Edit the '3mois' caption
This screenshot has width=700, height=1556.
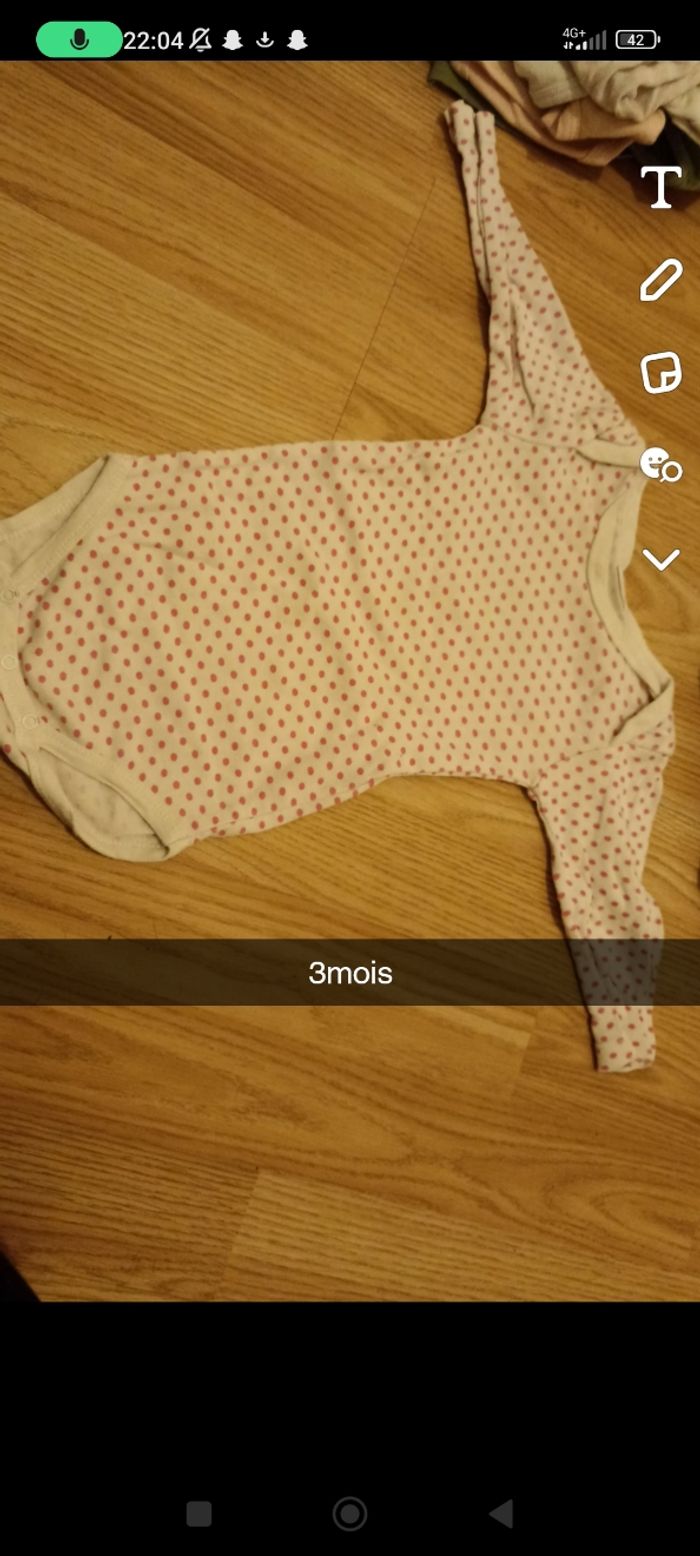point(350,972)
